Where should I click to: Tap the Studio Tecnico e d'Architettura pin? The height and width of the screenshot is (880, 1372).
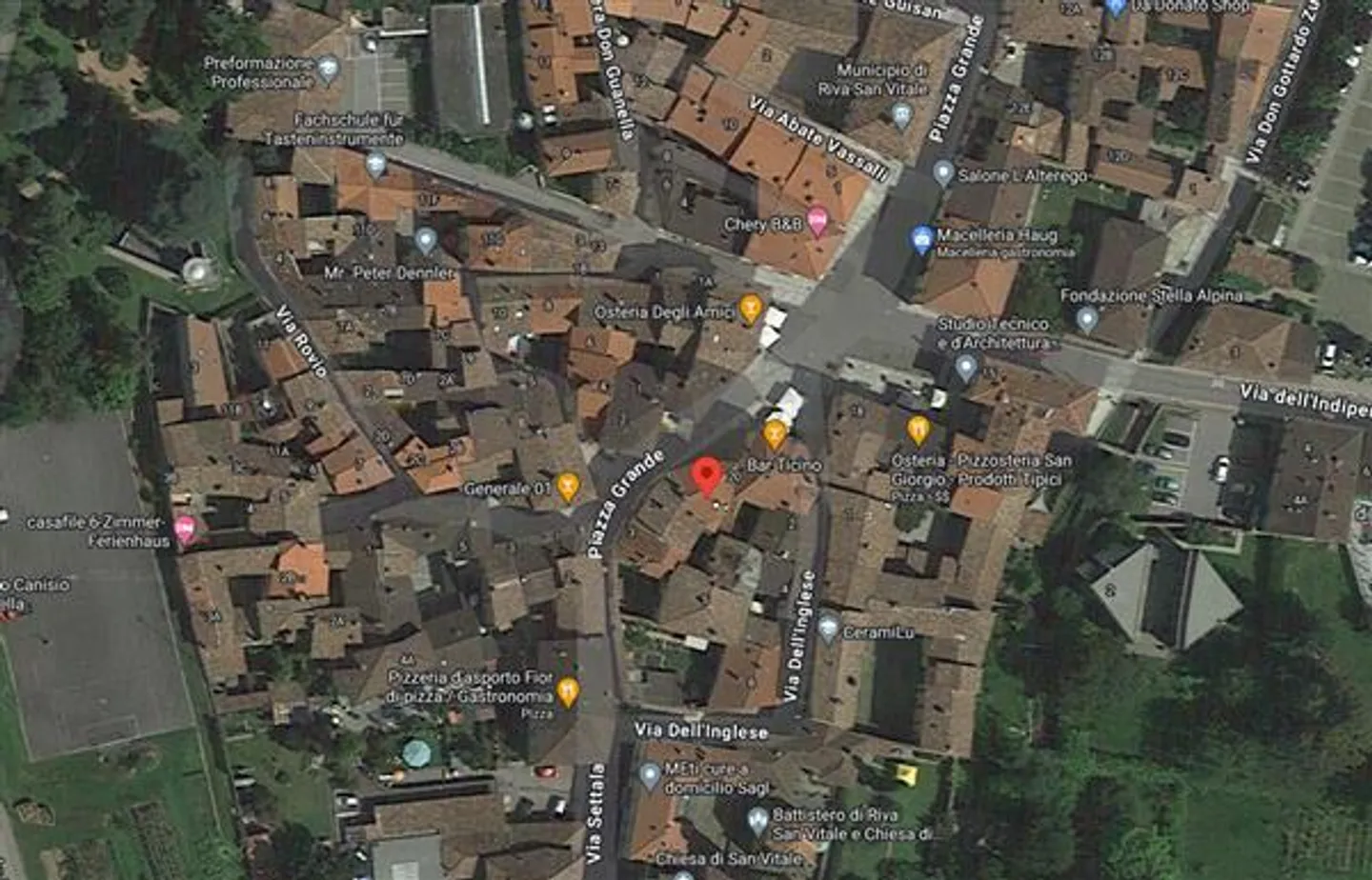[966, 366]
